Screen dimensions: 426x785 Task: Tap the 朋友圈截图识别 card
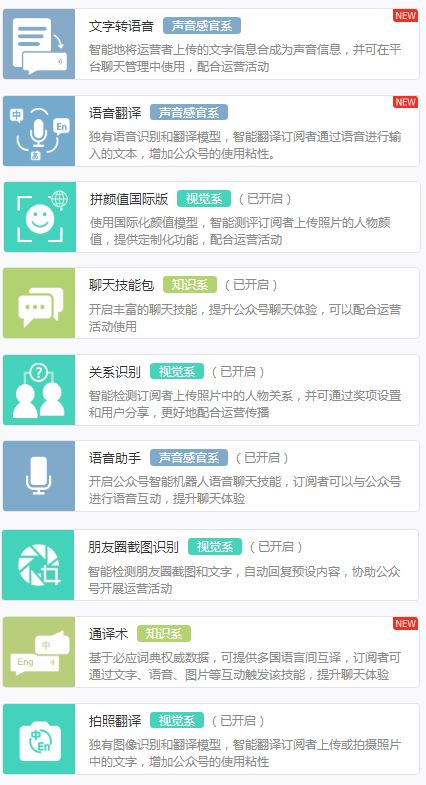210,565
